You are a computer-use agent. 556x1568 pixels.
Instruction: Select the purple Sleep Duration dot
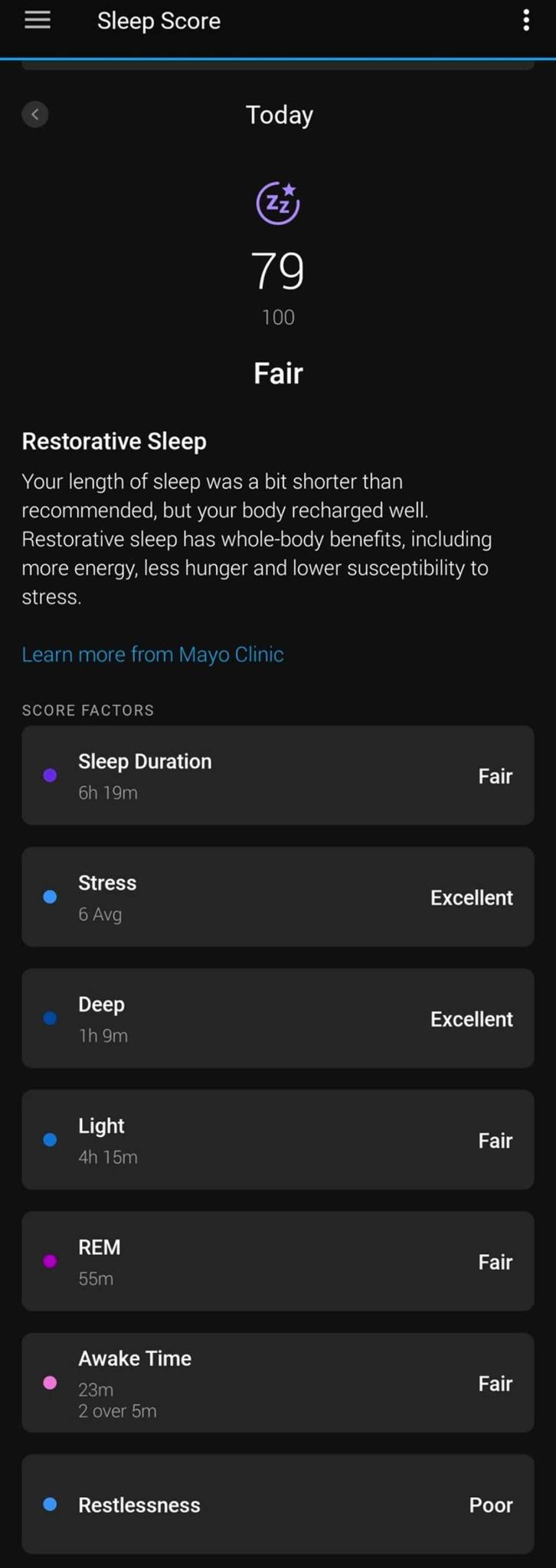point(51,776)
